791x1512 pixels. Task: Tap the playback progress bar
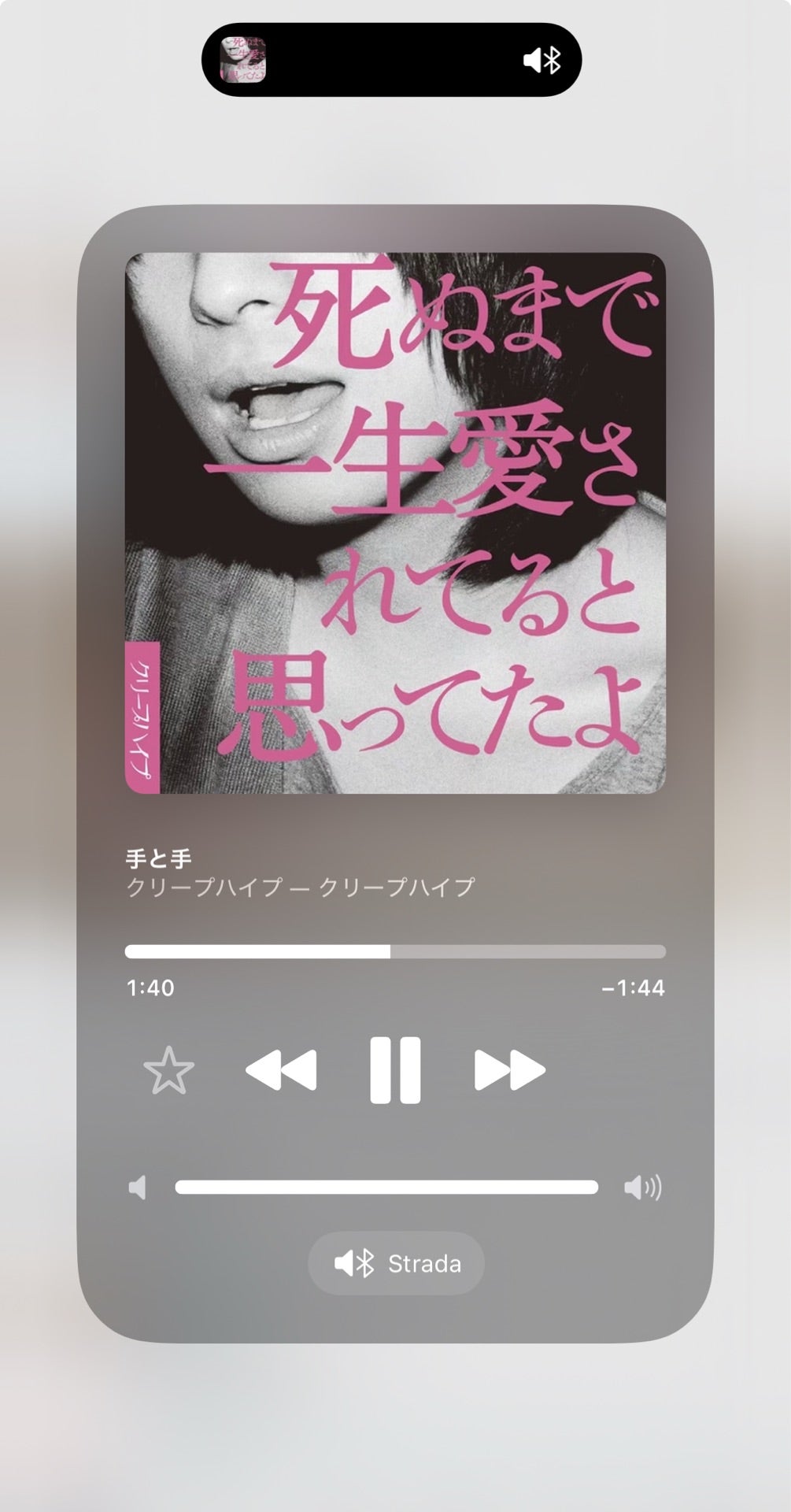395,951
